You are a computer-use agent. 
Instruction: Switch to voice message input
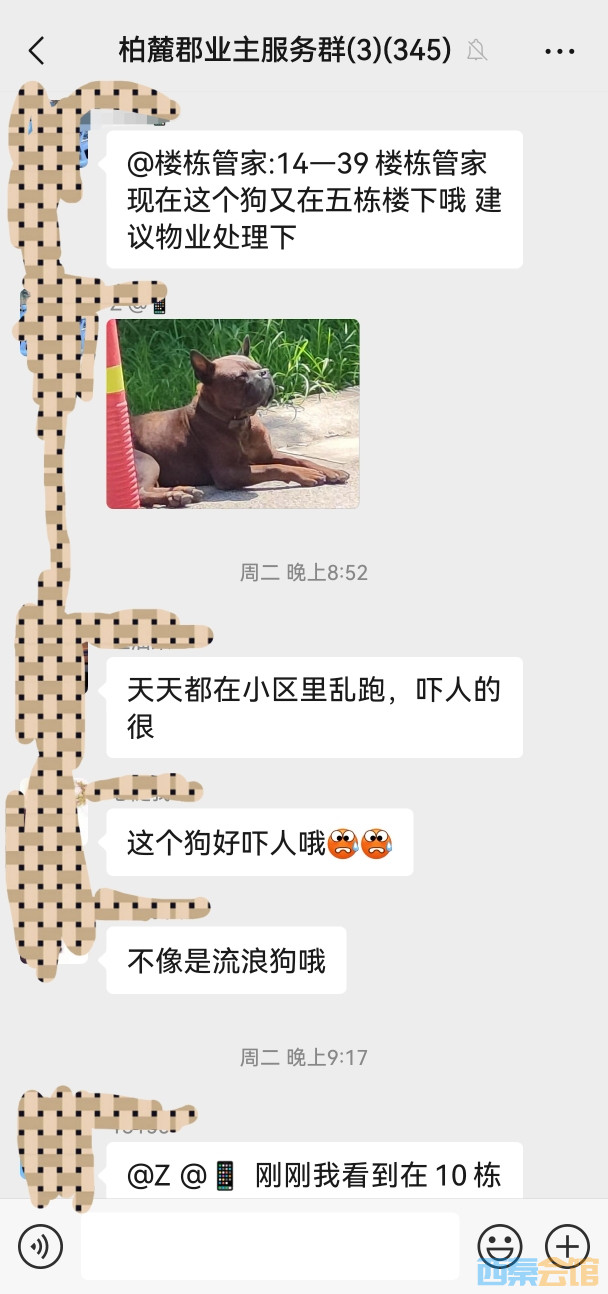coord(40,1246)
